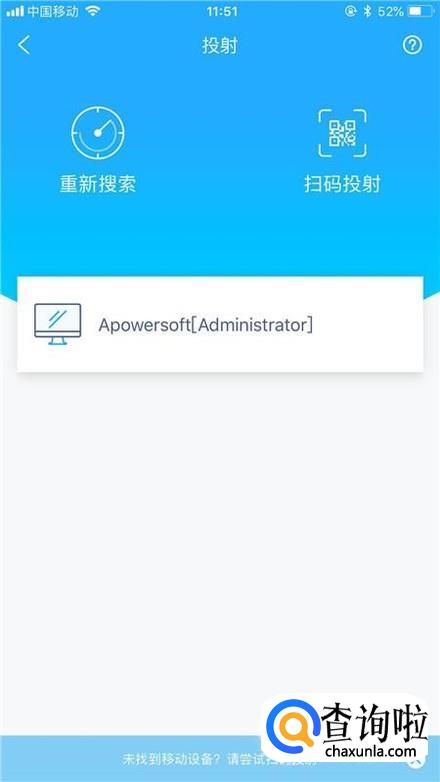Select the Apowersoft[Administrator] device
This screenshot has height=782, width=440.
(x=220, y=324)
